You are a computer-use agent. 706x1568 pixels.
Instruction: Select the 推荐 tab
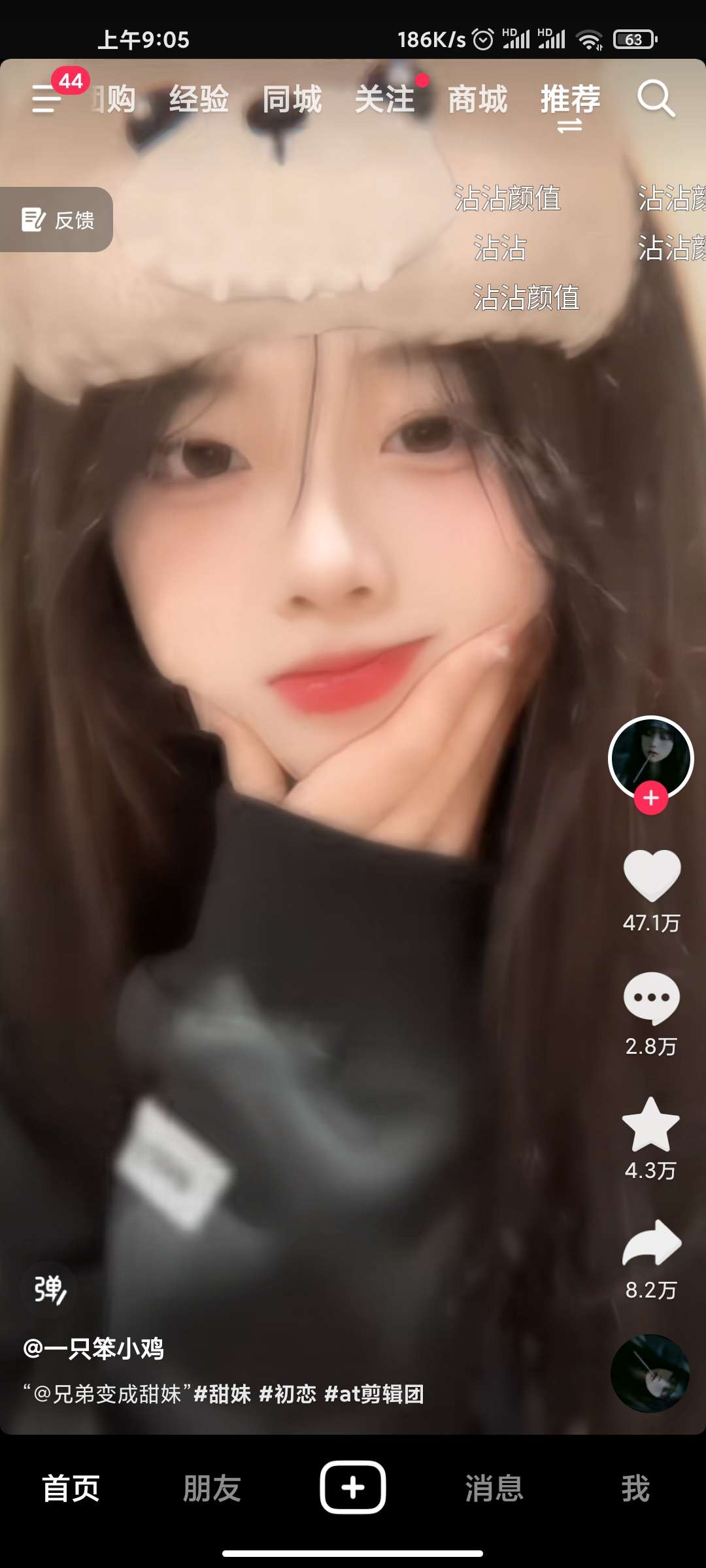tap(570, 99)
